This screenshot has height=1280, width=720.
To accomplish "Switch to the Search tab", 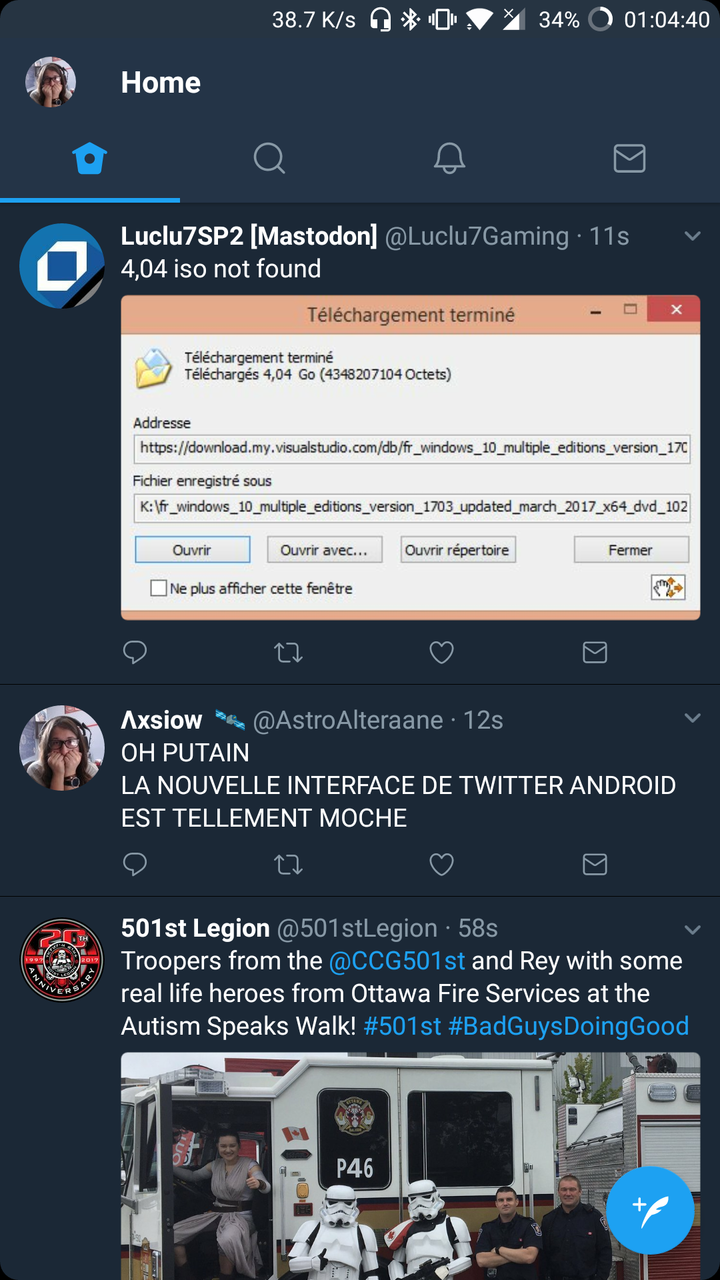I will pos(269,158).
